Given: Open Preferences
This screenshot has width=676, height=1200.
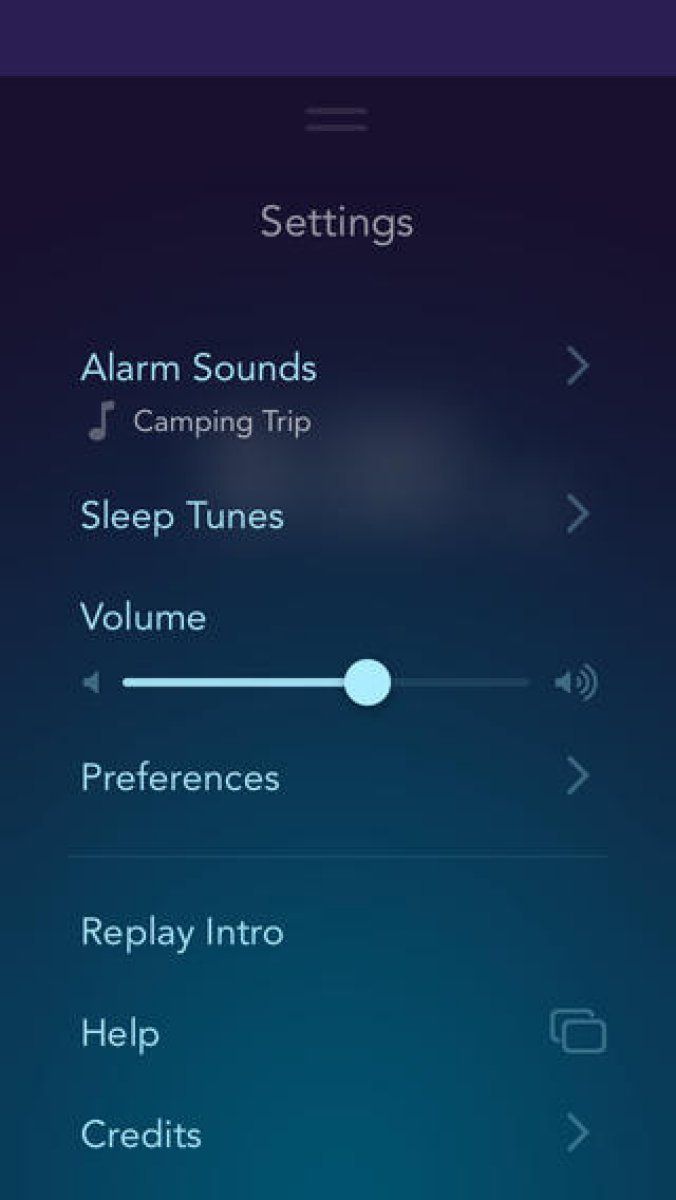Looking at the screenshot, I should coord(180,778).
